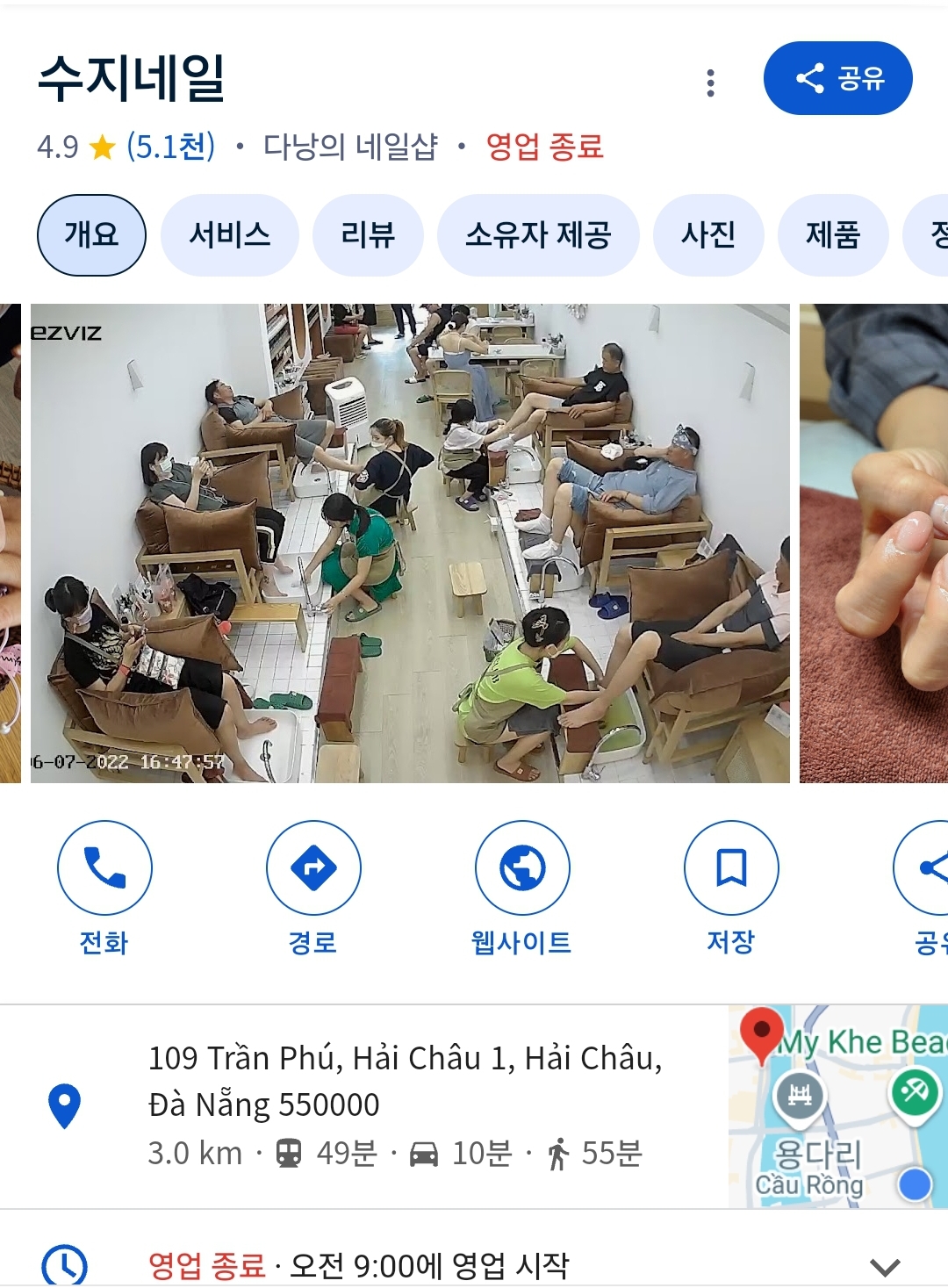Image resolution: width=948 pixels, height=1288 pixels.
Task: Open the 제품 tab
Action: (x=832, y=235)
